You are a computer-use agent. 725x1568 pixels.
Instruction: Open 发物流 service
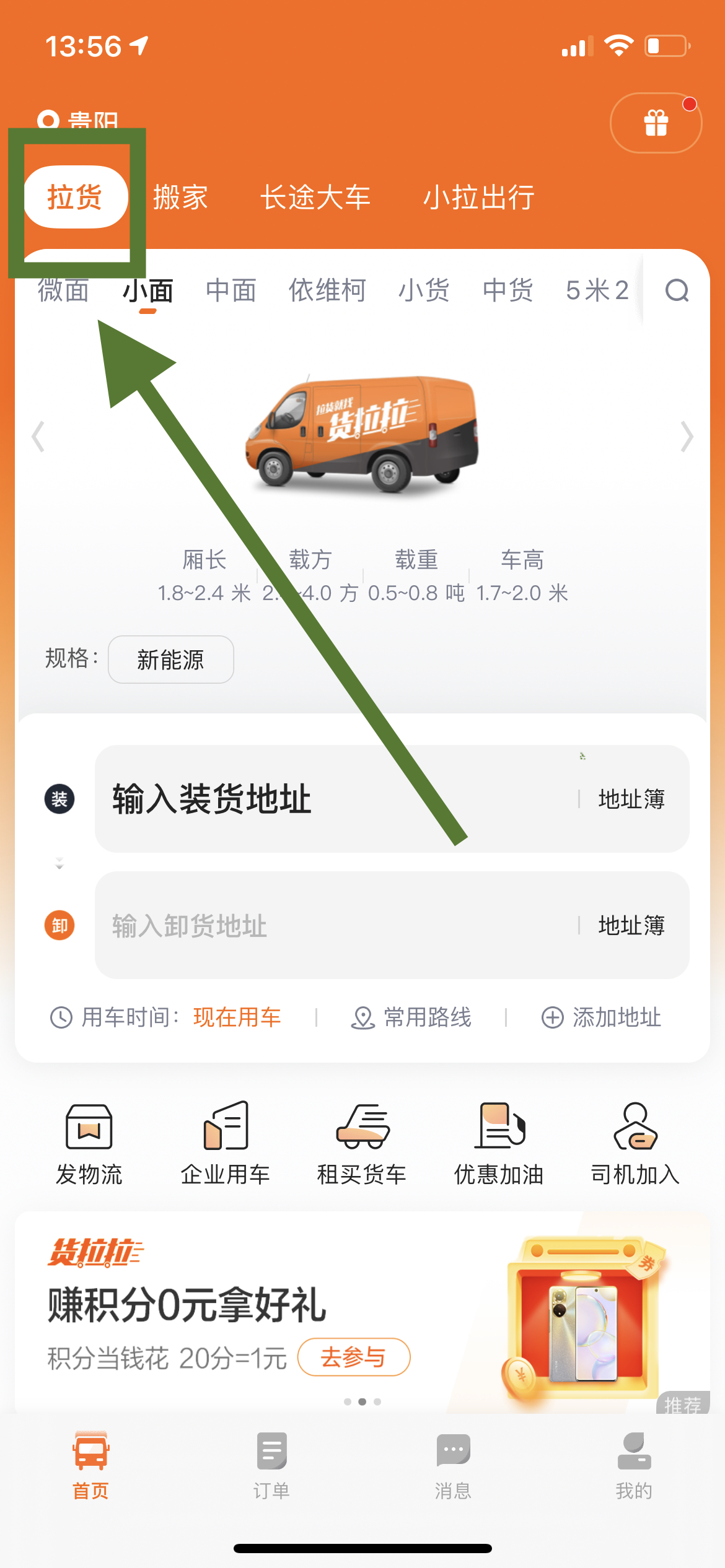[89, 1143]
